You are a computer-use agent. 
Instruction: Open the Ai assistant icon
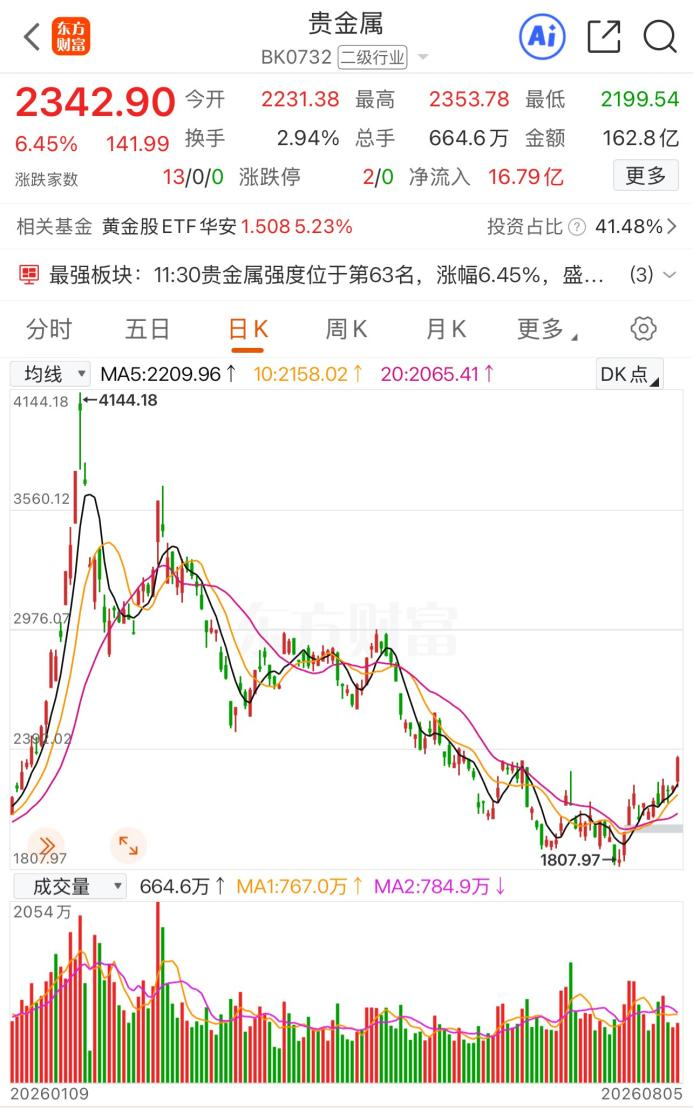pyautogui.click(x=543, y=37)
